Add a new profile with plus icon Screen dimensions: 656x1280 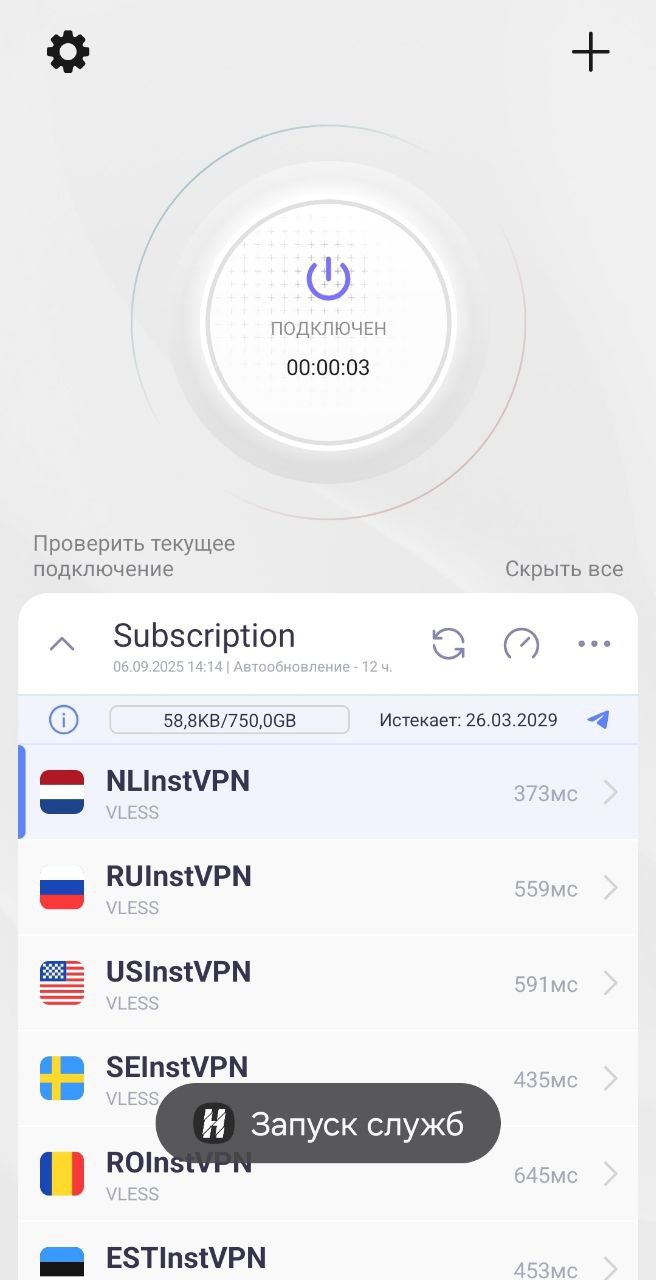[590, 52]
